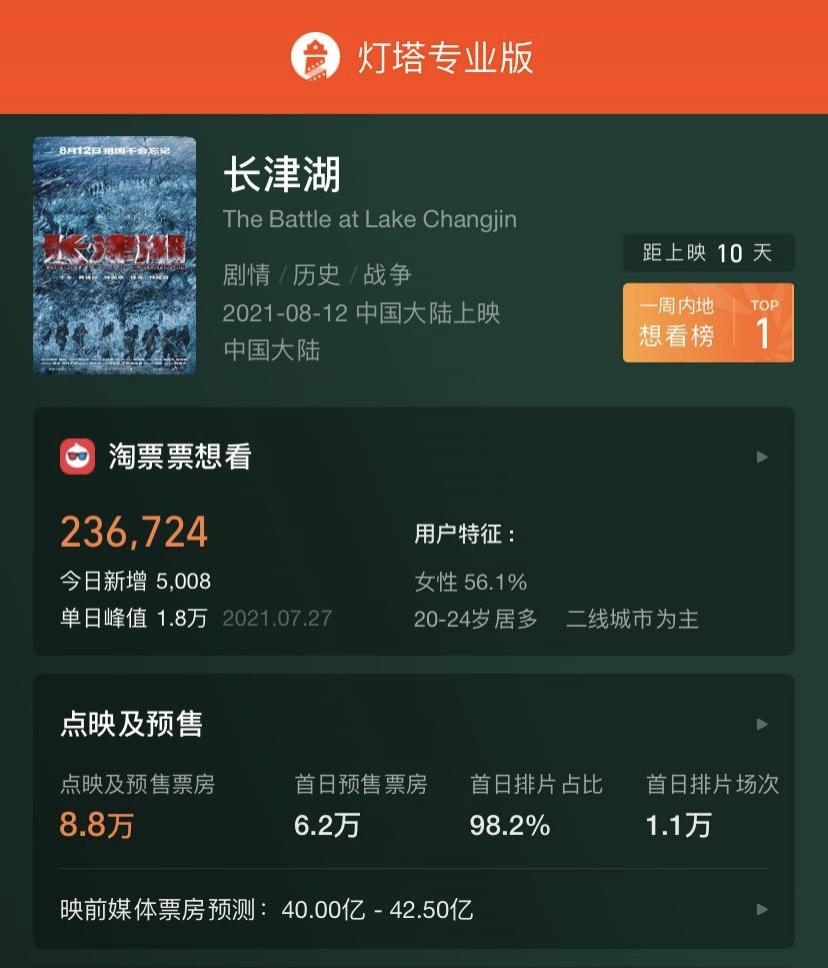Open 映前媒体票房预测 details with the arrow
This screenshot has height=968, width=828.
pyautogui.click(x=762, y=910)
